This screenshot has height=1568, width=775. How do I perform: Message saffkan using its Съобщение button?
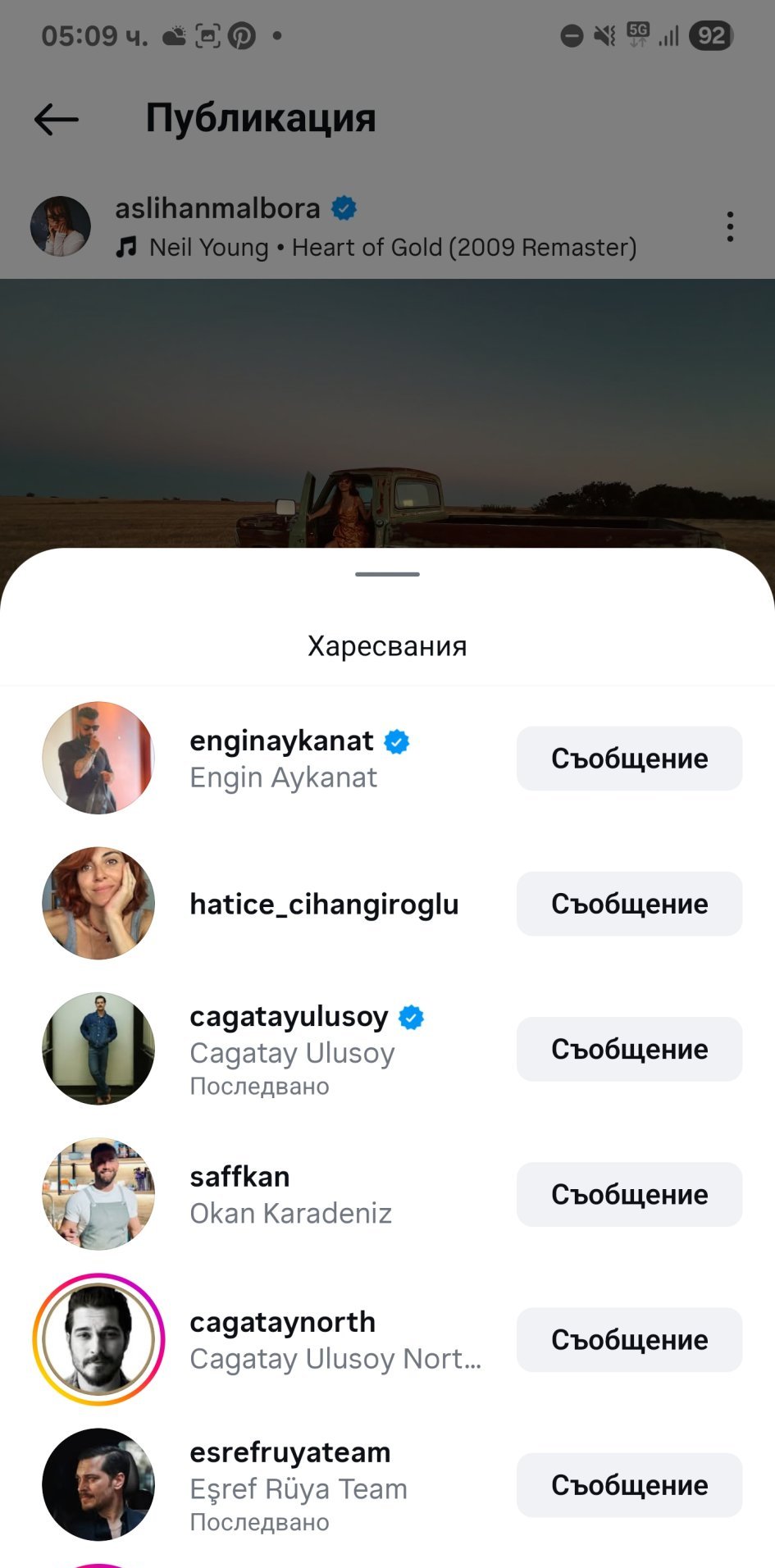[x=629, y=1194]
